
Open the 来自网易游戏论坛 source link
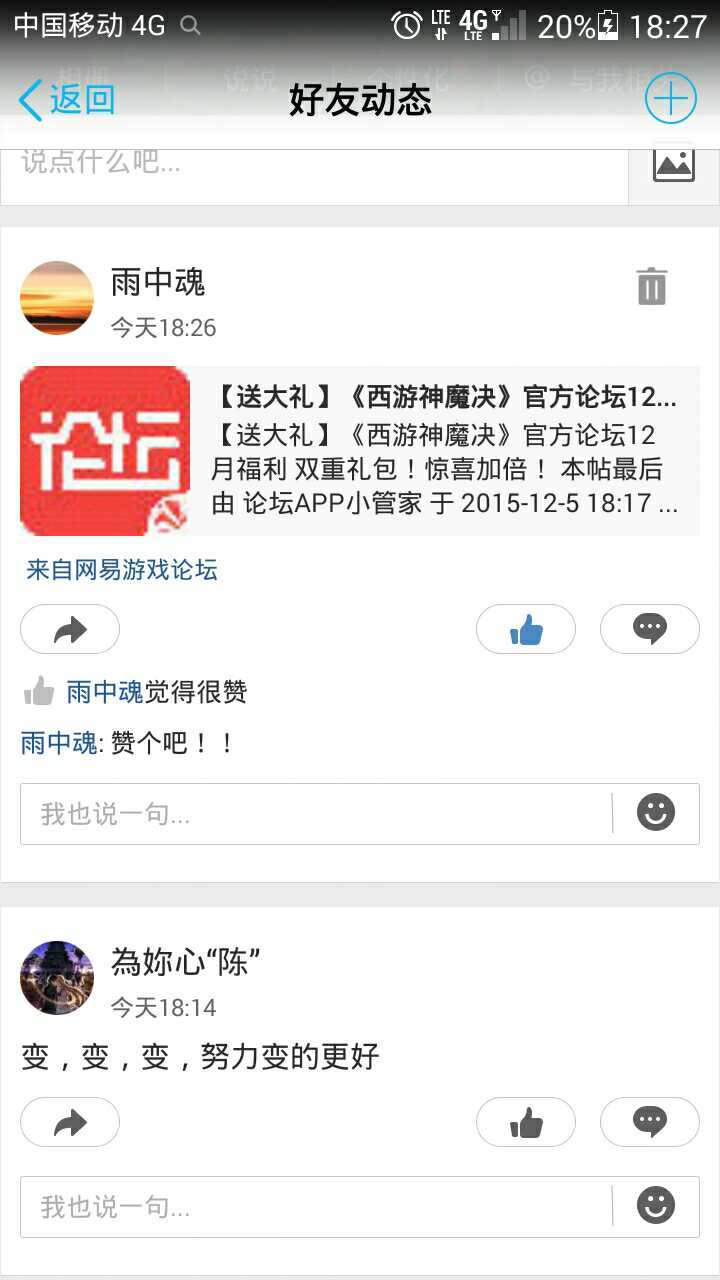pos(122,570)
